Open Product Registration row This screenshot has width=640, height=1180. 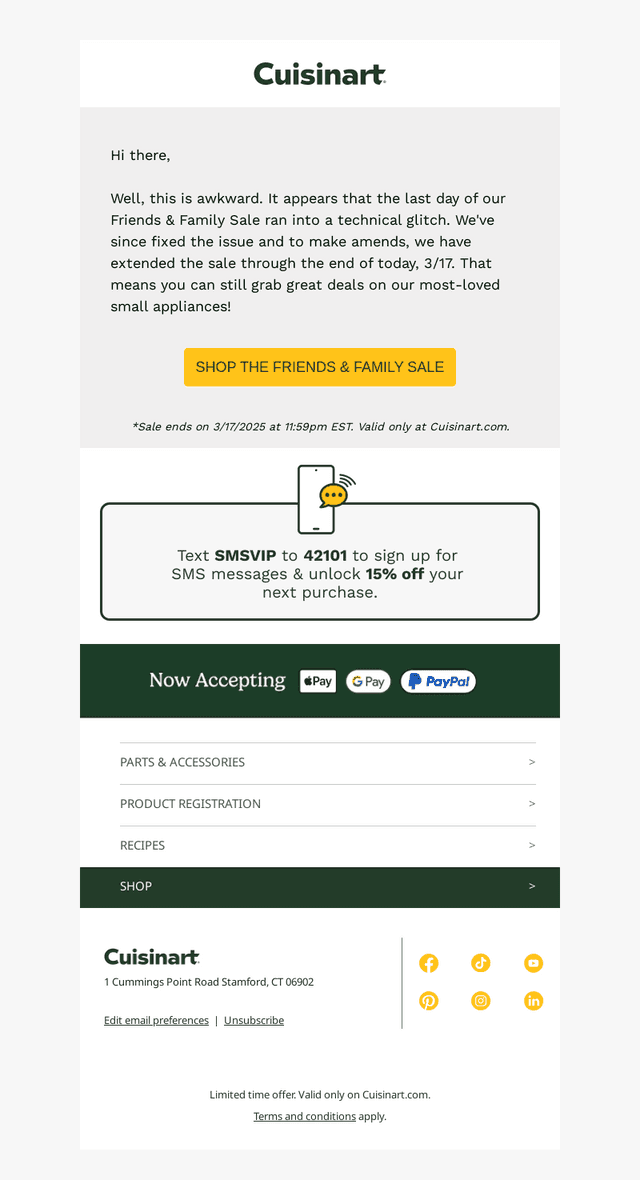pyautogui.click(x=328, y=804)
